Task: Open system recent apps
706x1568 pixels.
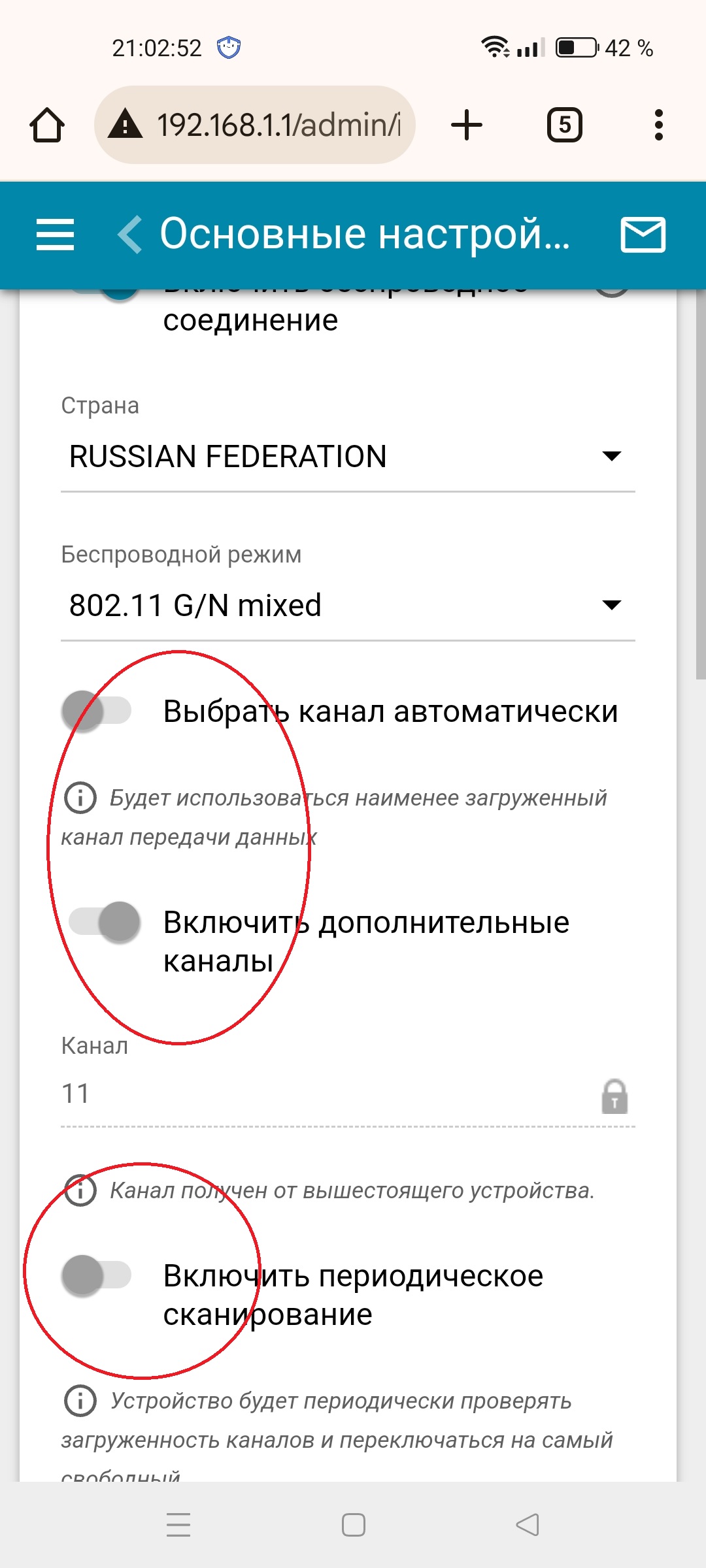Action: click(178, 1525)
